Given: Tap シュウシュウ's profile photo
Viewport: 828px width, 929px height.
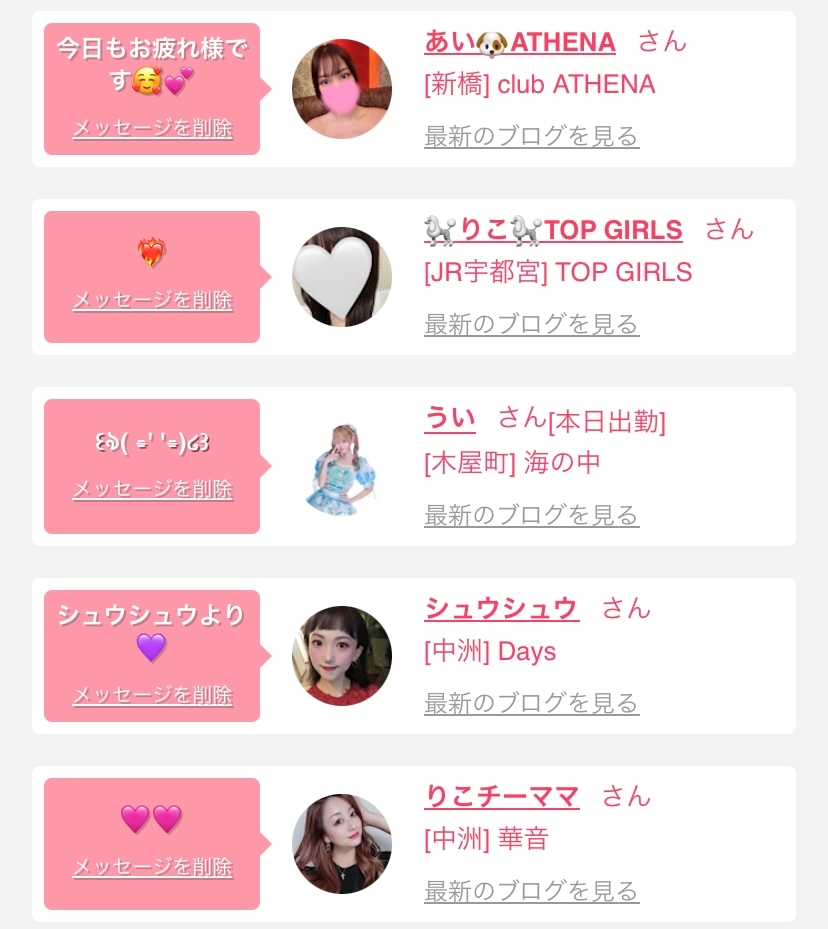Looking at the screenshot, I should [x=342, y=656].
